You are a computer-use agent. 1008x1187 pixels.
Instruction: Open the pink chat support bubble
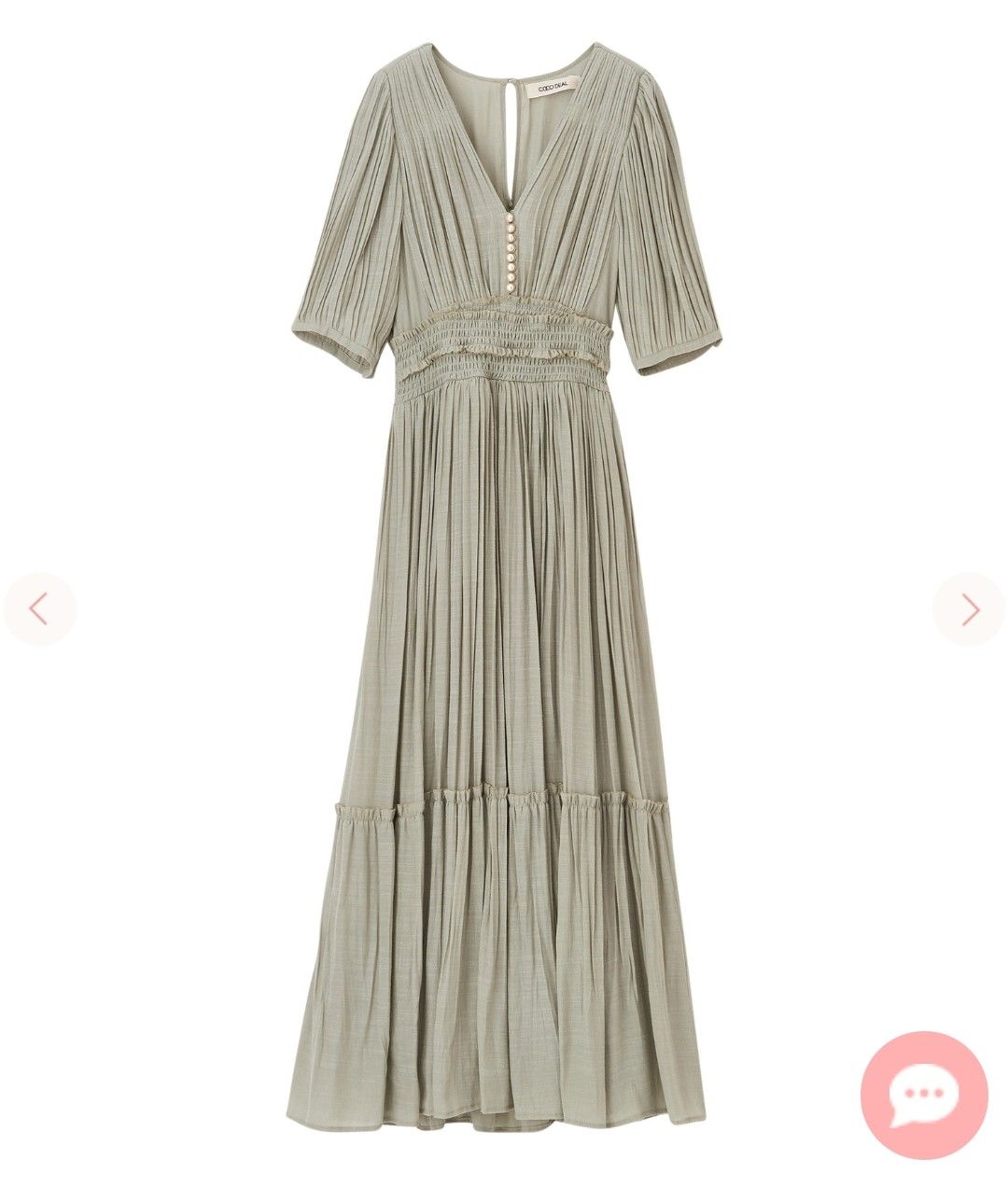coord(923,1094)
